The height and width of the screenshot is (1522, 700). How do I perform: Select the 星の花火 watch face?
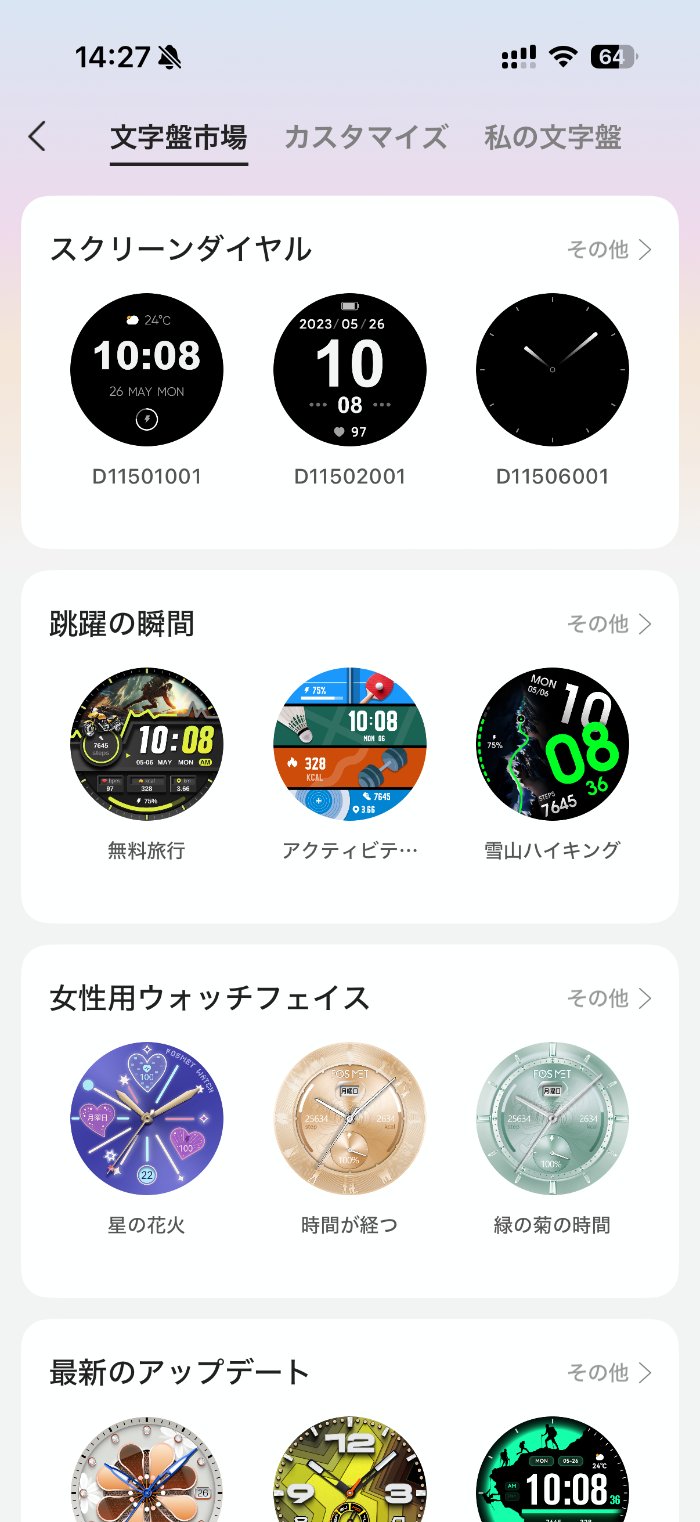pyautogui.click(x=147, y=1119)
